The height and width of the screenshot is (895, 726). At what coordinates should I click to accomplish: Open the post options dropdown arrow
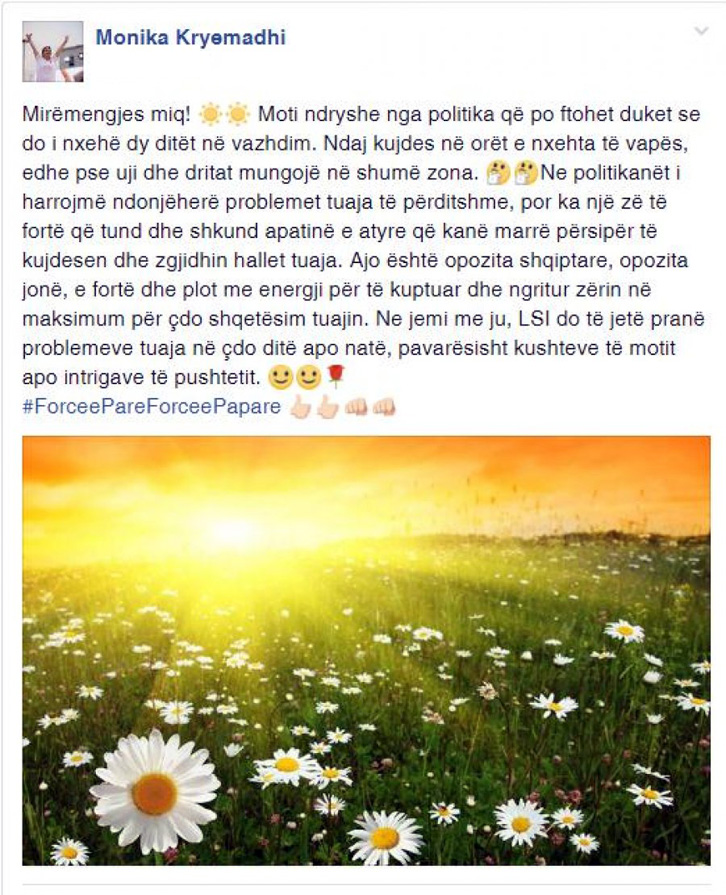point(702,32)
